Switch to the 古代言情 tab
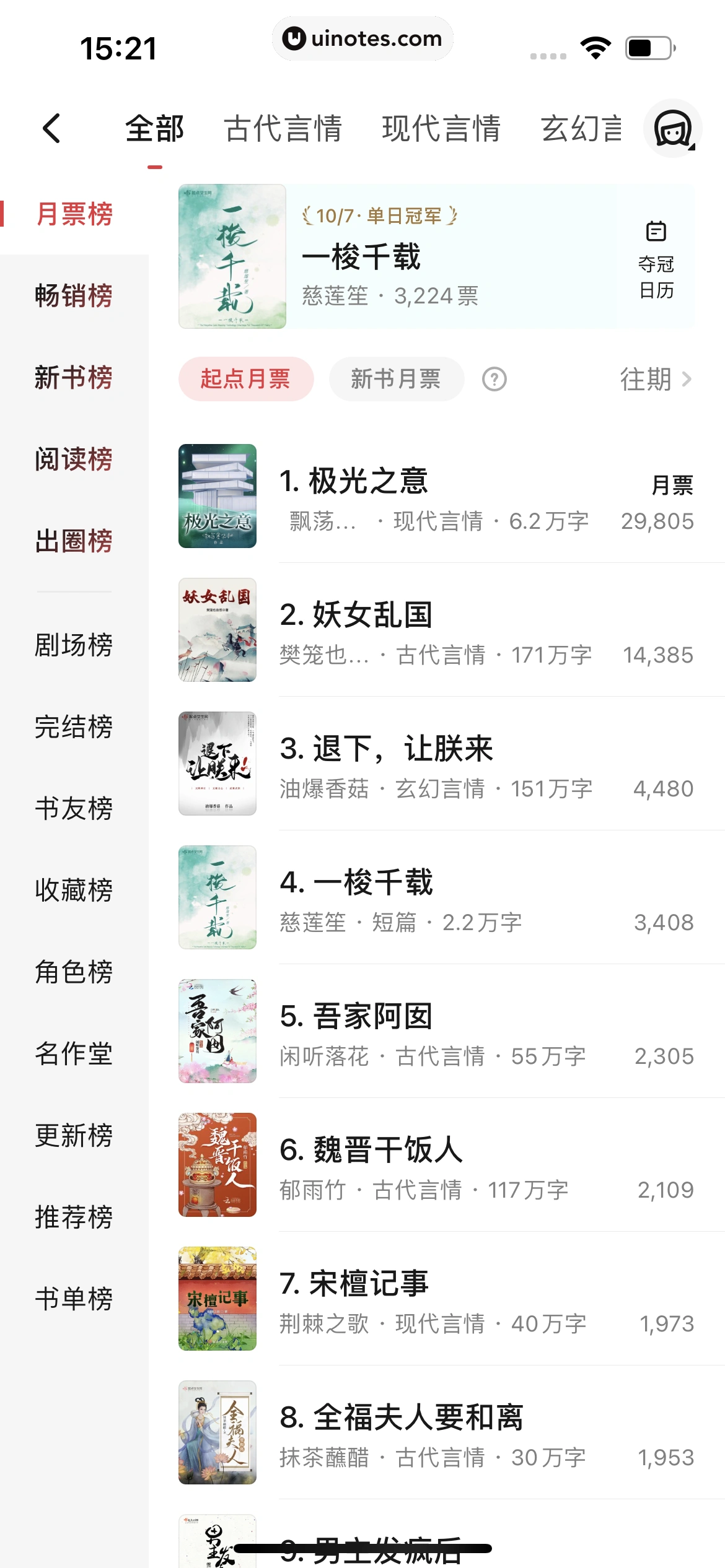725x1568 pixels. [284, 128]
